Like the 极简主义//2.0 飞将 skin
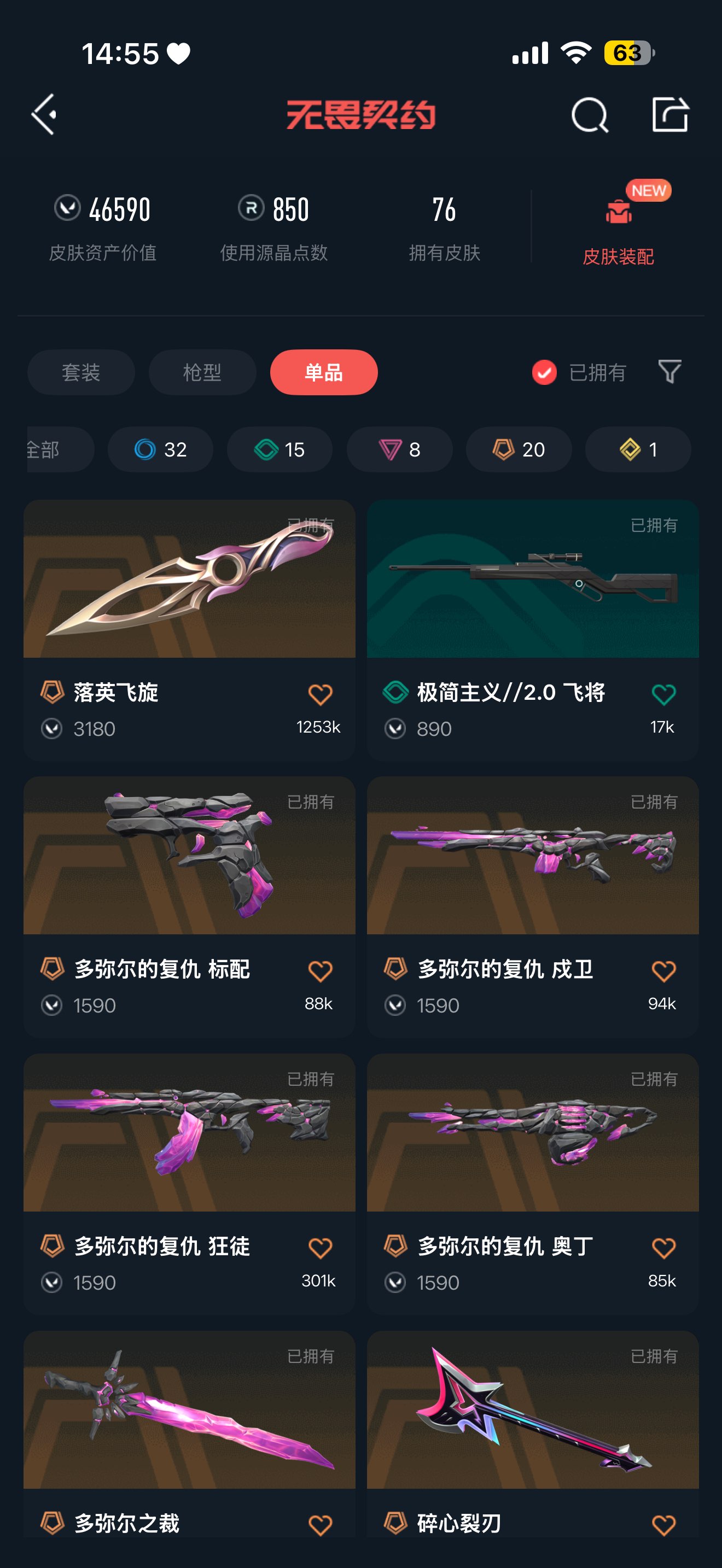The width and height of the screenshot is (722, 1568). point(663,694)
